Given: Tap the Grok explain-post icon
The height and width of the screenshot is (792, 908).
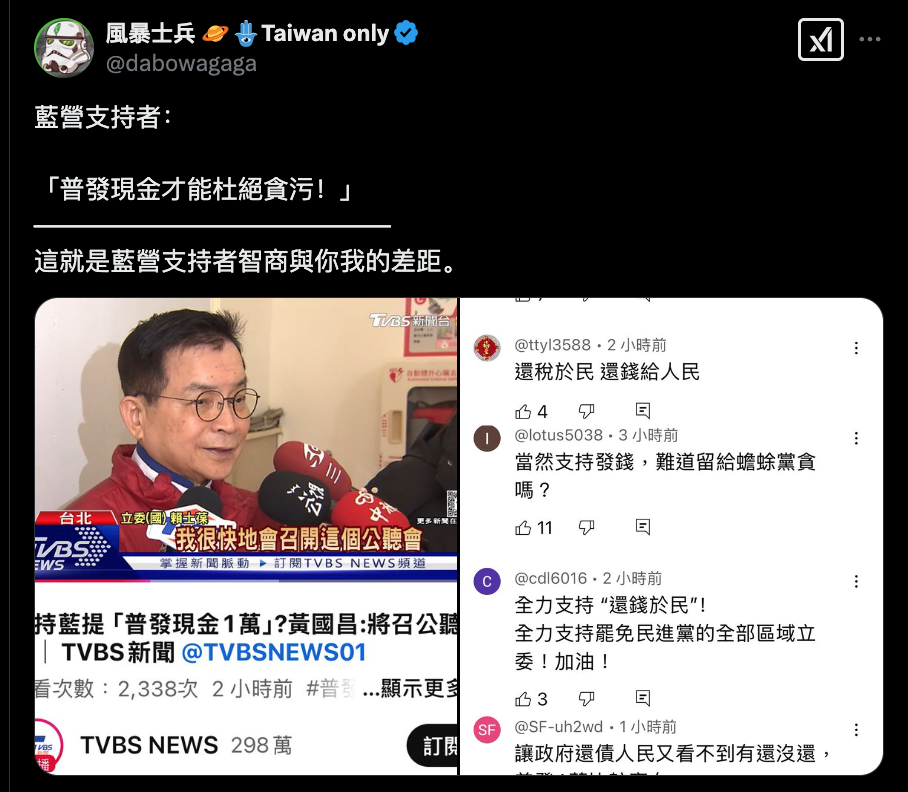Looking at the screenshot, I should (x=821, y=40).
